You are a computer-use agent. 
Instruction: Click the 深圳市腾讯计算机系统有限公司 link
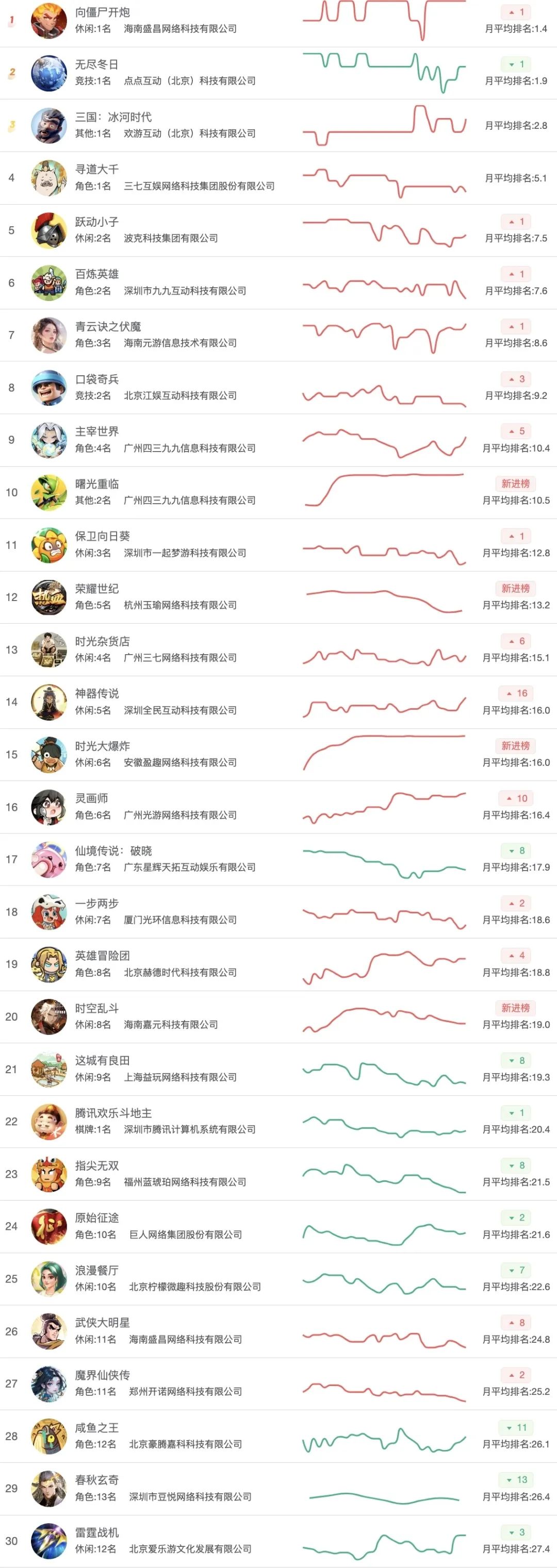[x=189, y=1130]
